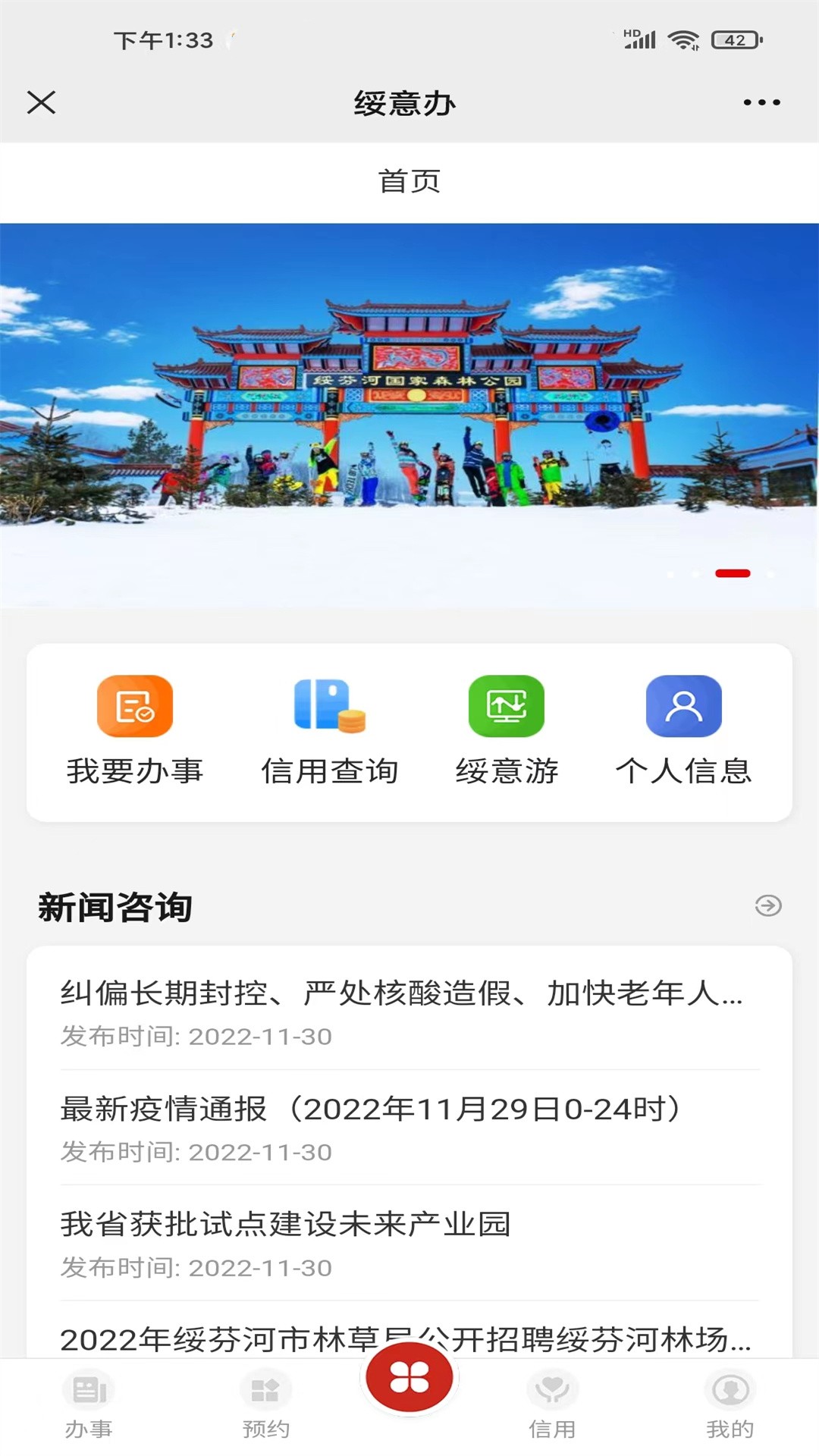Switch to the 首页 tab
Image resolution: width=819 pixels, height=1456 pixels.
(x=409, y=180)
